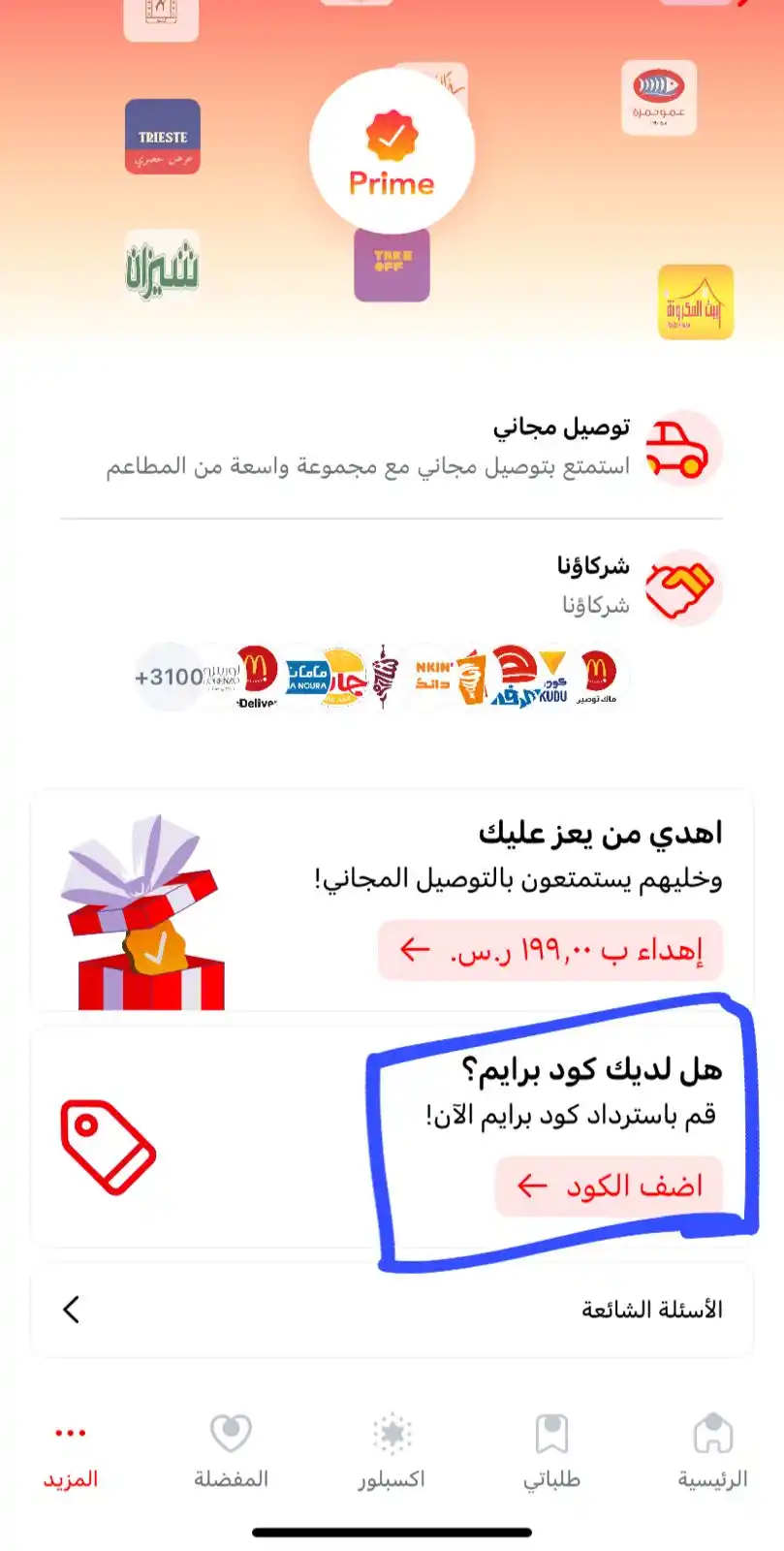Open المفضلة favorites tab
The image size is (784, 1551).
pos(231,1450)
